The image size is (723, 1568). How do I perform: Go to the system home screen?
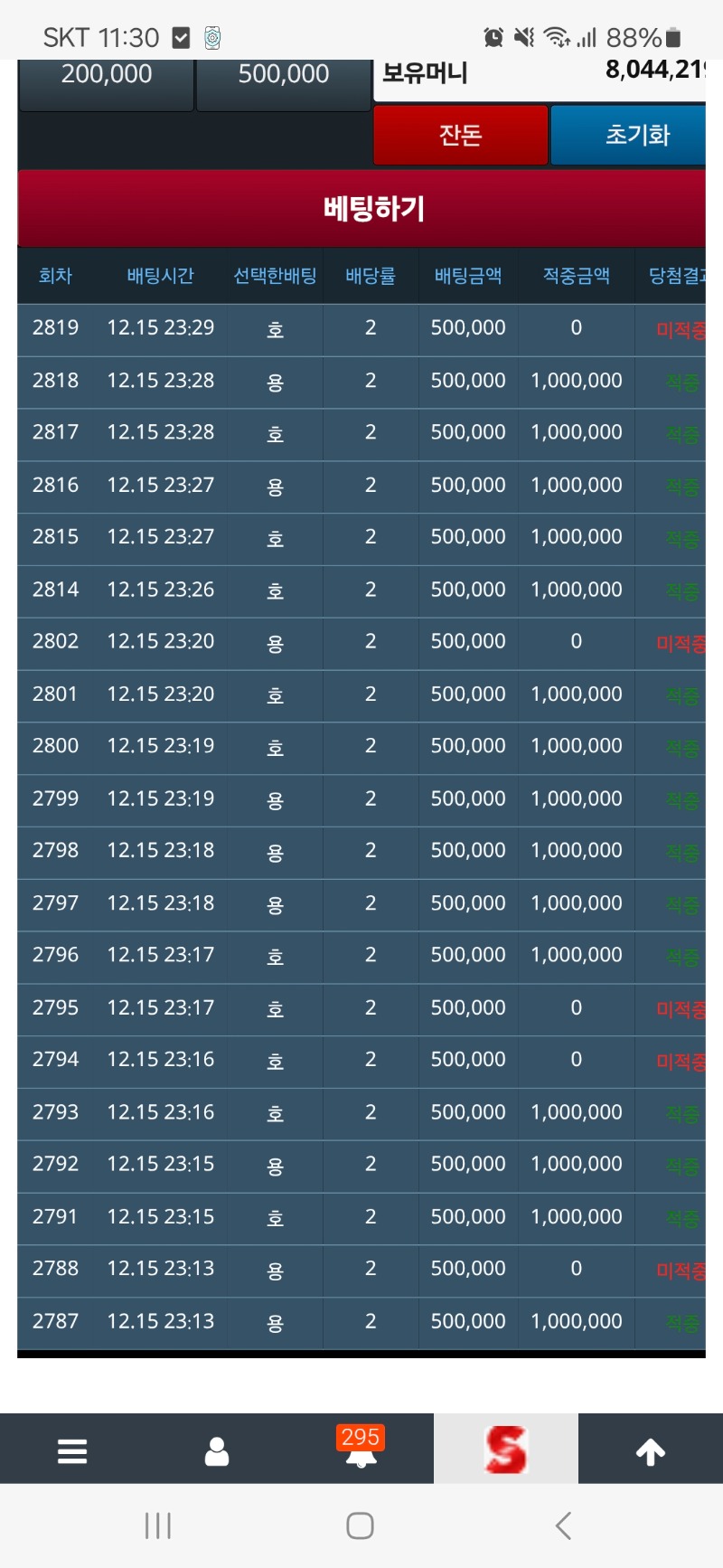360,1526
